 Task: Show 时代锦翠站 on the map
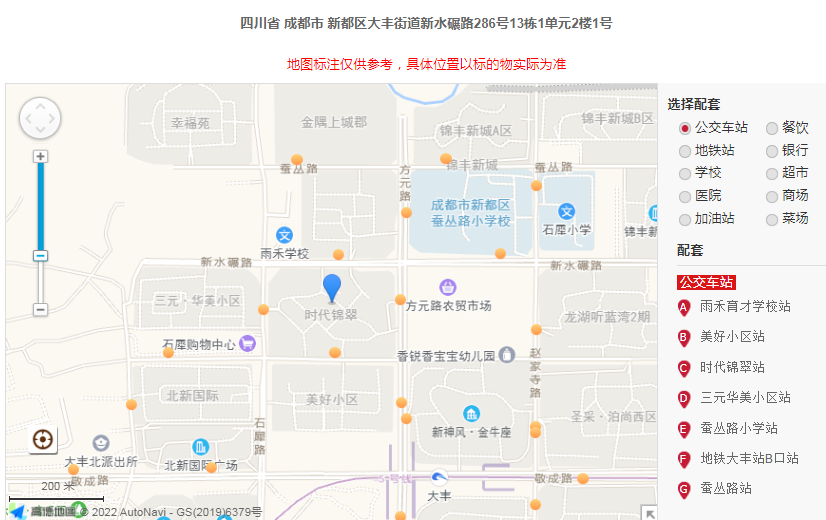click(732, 367)
